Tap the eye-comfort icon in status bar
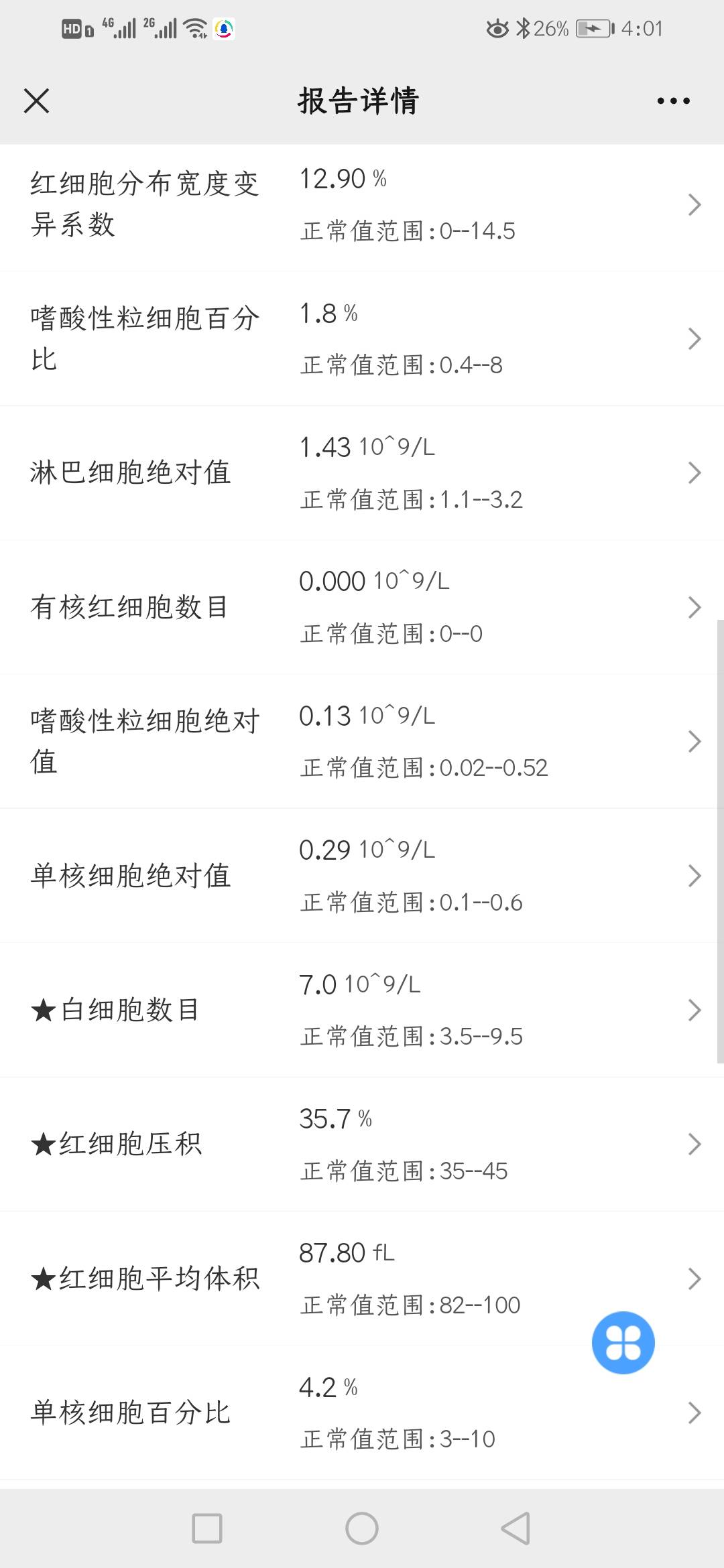724x1568 pixels. [497, 28]
